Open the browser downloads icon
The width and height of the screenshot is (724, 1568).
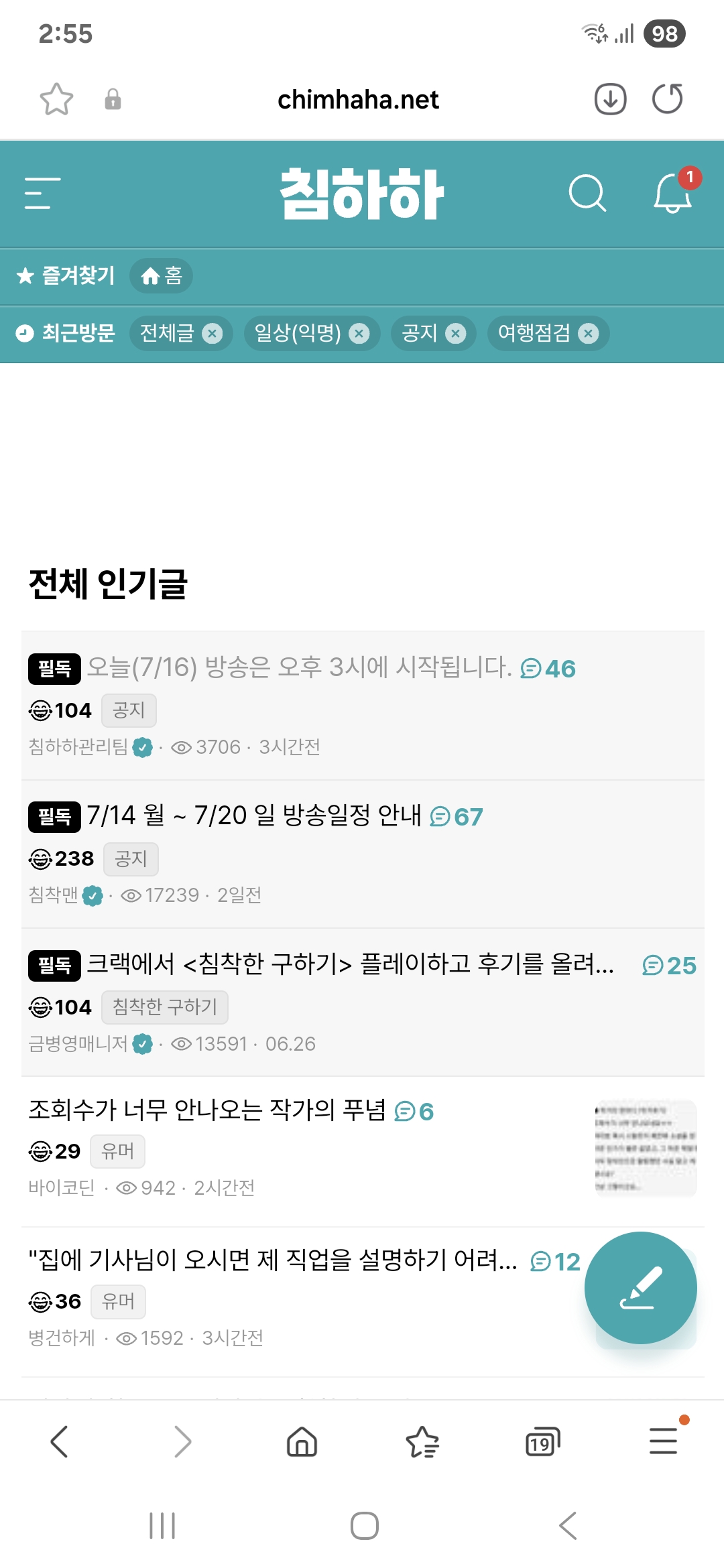point(610,99)
